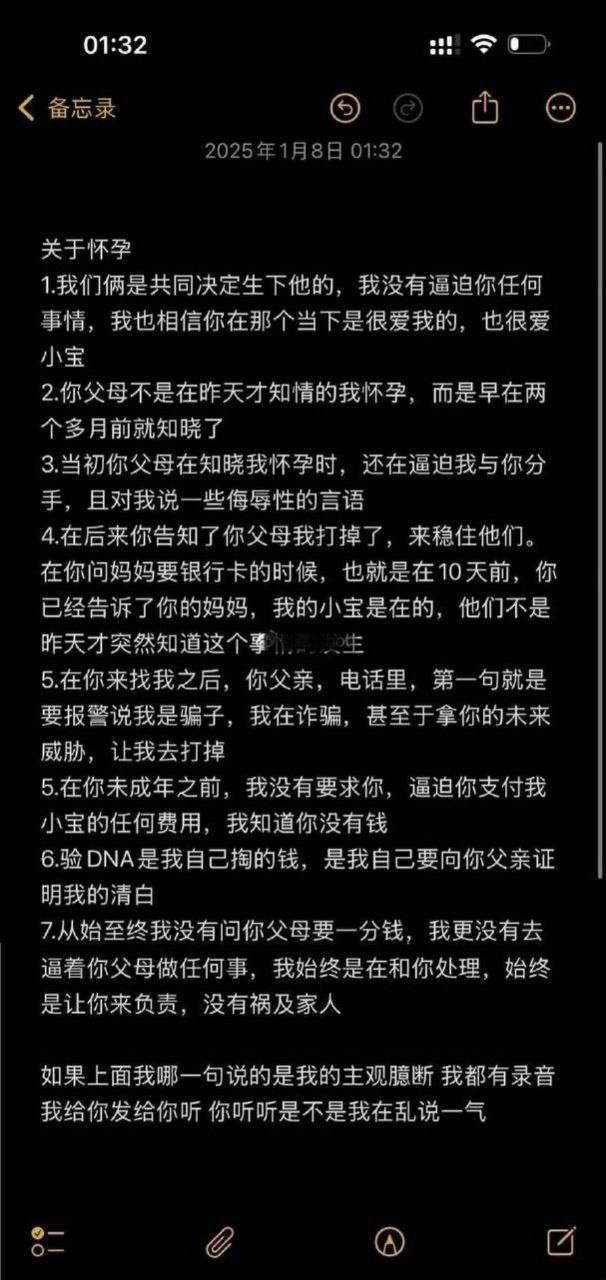This screenshot has height=1280, width=606.
Task: Undo the last edit
Action: click(x=345, y=108)
